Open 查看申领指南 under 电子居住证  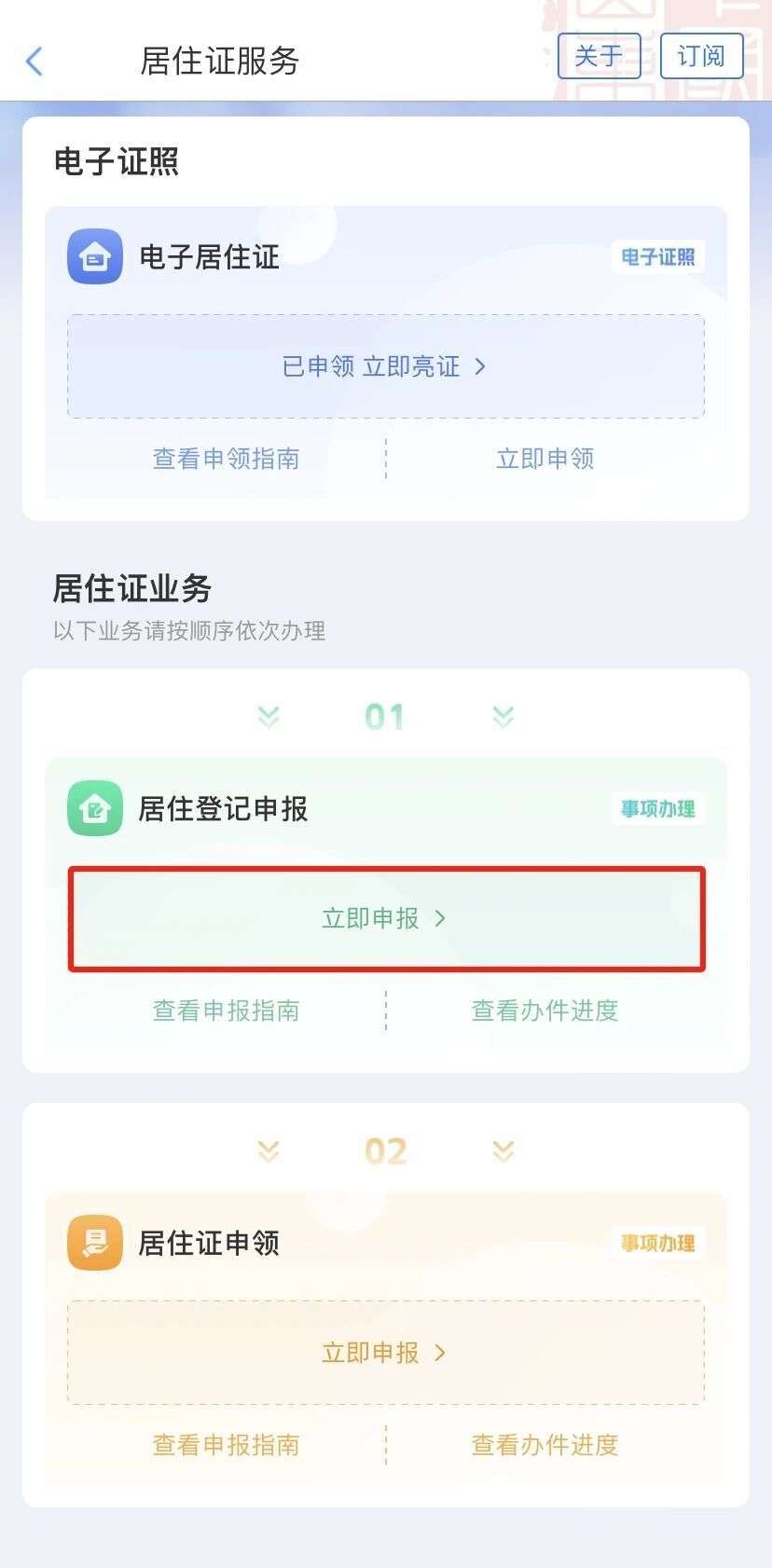(225, 459)
